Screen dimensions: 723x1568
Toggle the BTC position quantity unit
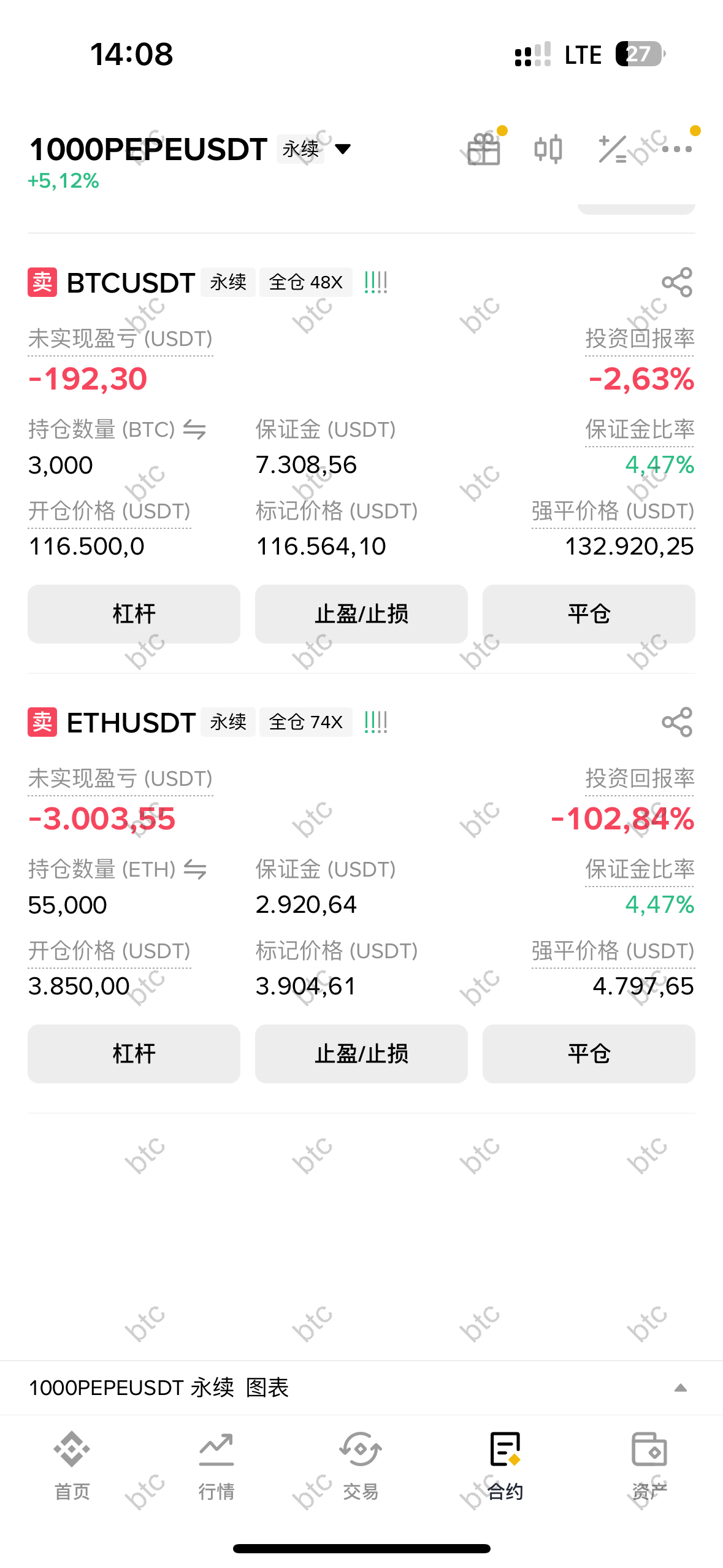[194, 429]
